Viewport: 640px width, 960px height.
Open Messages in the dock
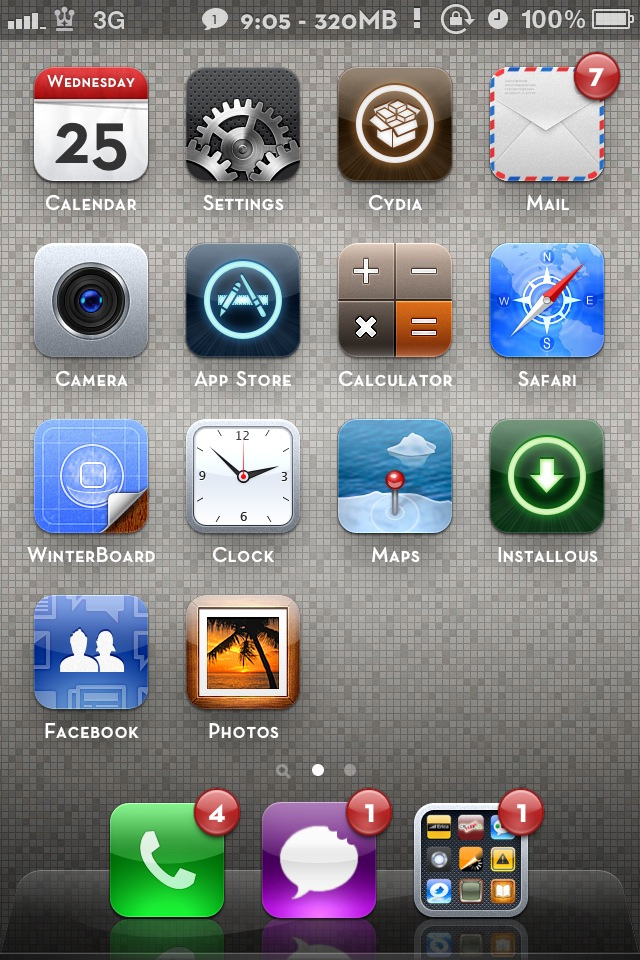point(318,860)
